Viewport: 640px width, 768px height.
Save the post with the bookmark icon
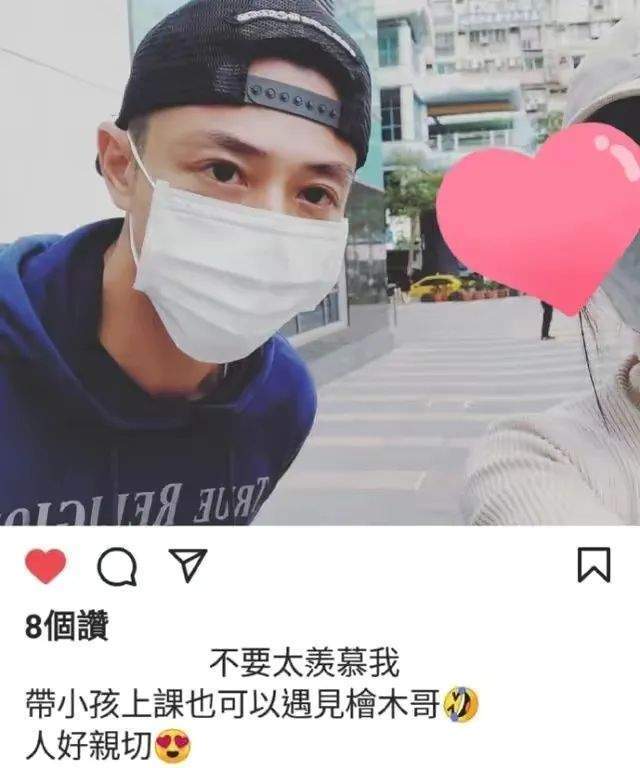pyautogui.click(x=594, y=566)
